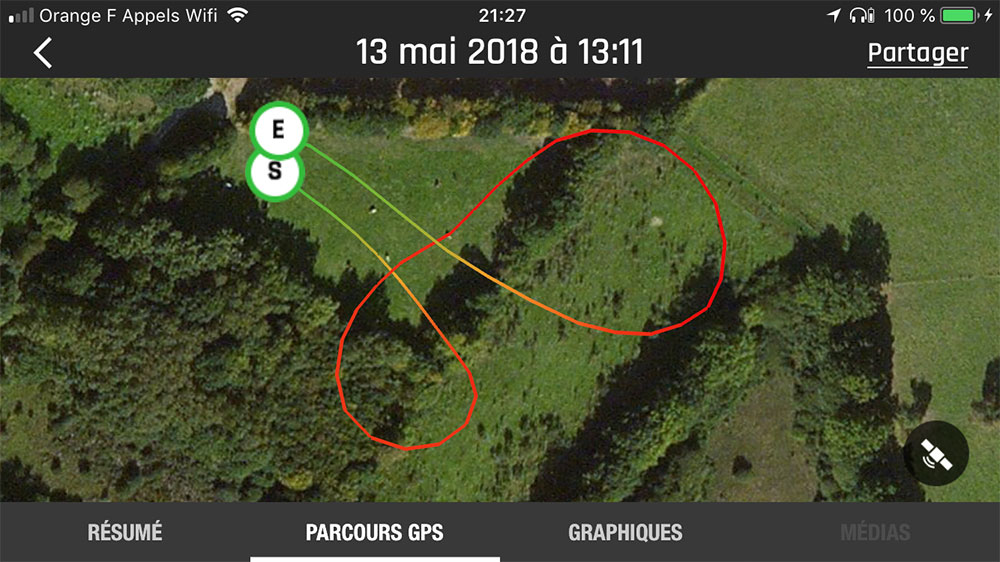Tap the S start marker
The height and width of the screenshot is (562, 1000).
point(274,172)
